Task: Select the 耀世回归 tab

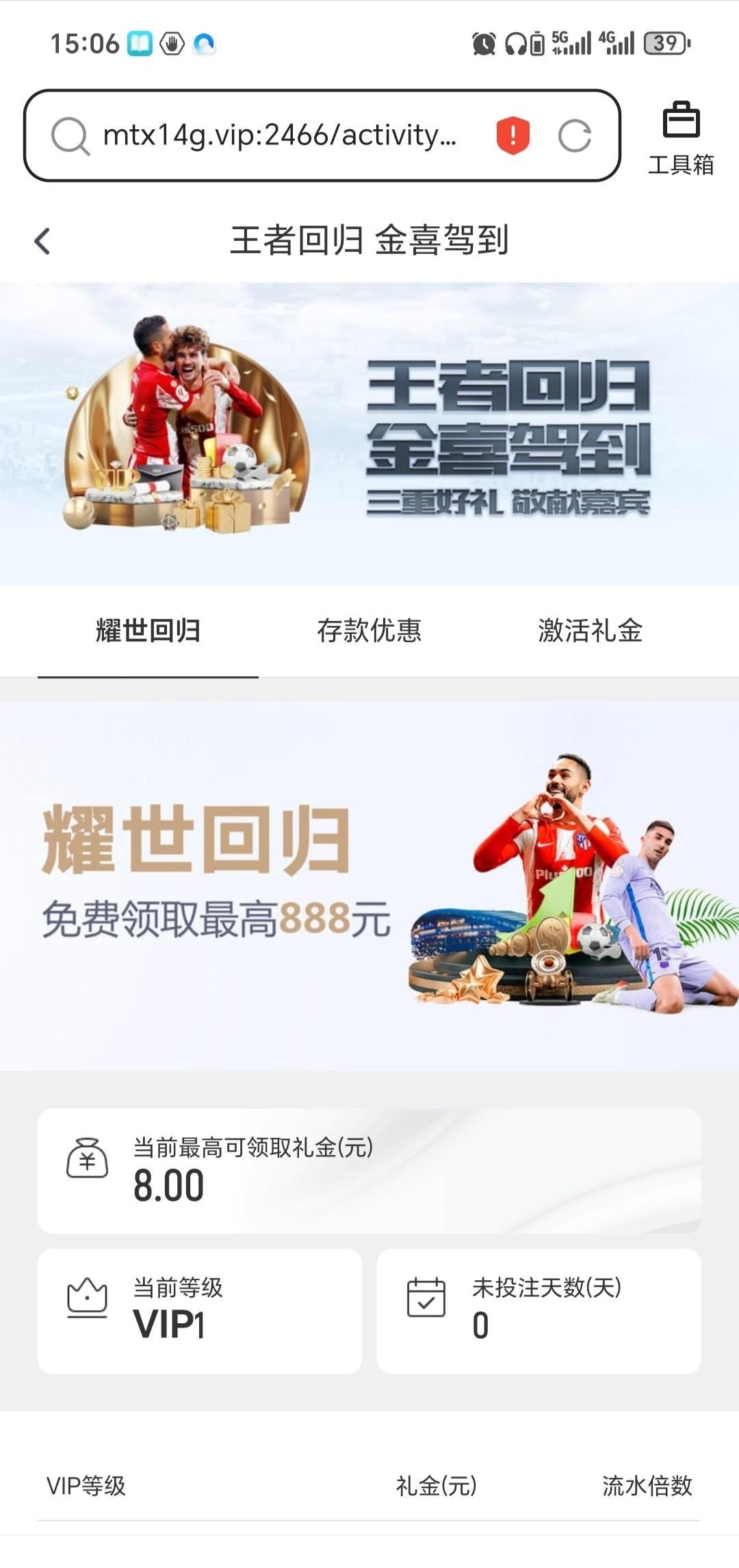Action: (148, 630)
